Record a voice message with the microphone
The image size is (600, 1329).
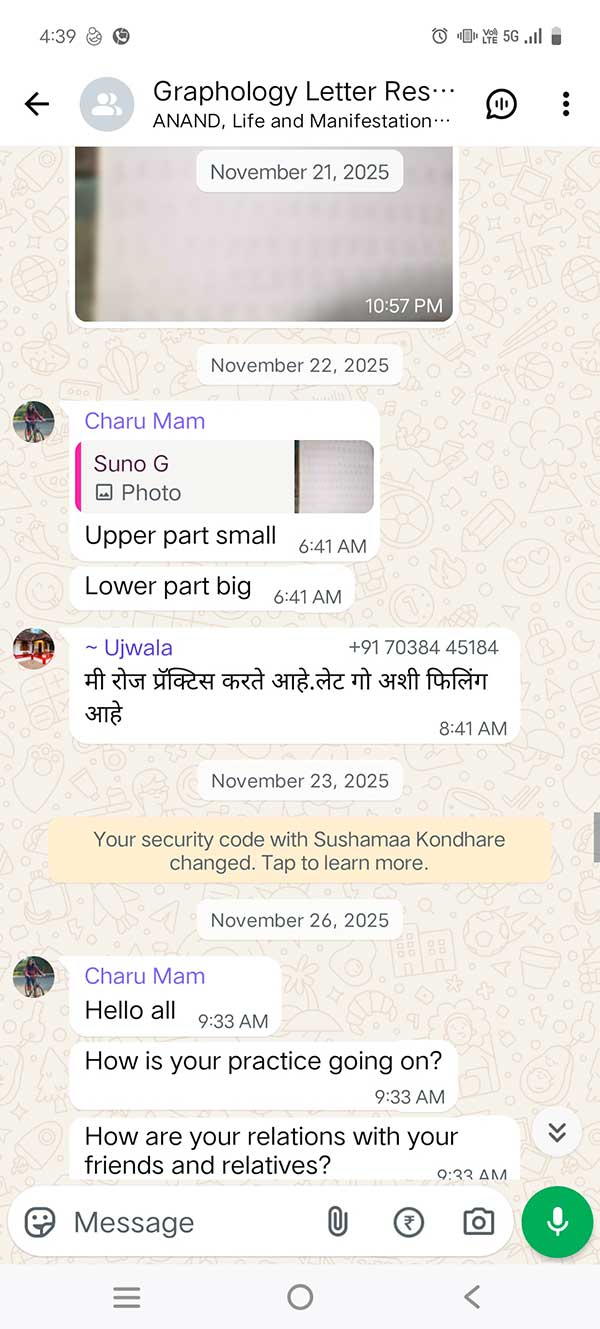click(557, 1222)
